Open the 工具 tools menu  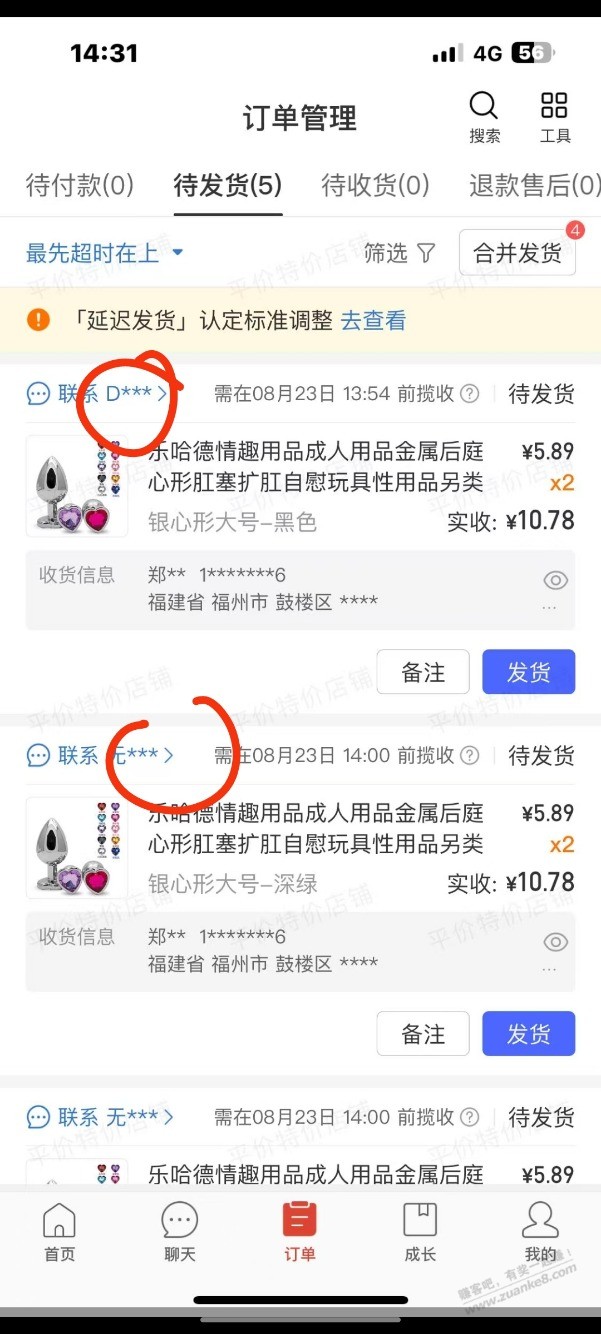pos(554,116)
